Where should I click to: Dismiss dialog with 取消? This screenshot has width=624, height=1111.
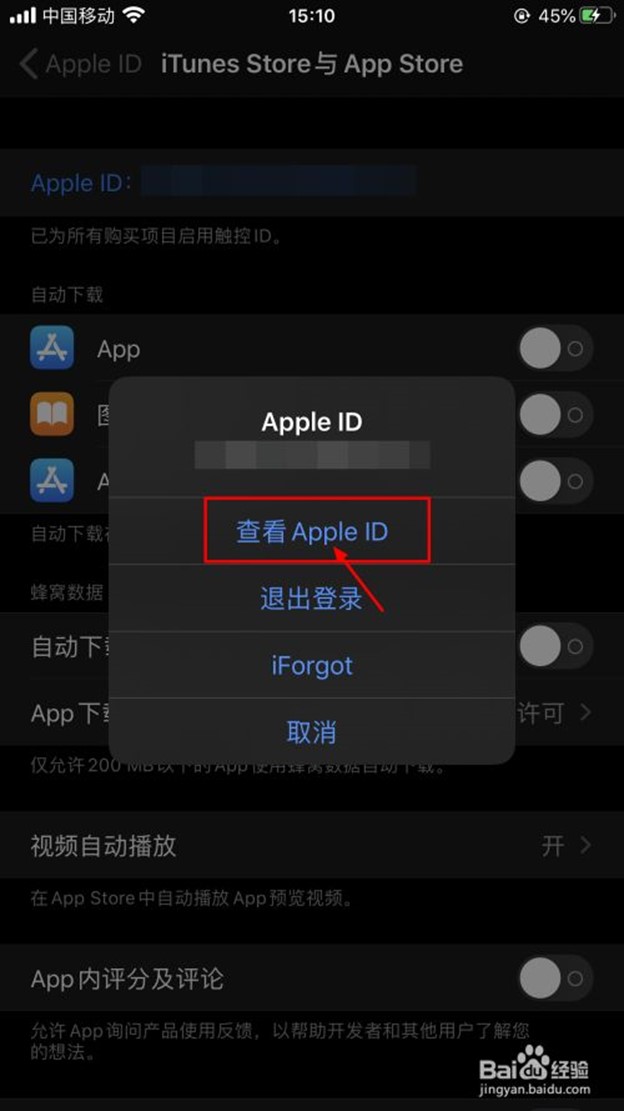pos(312,732)
